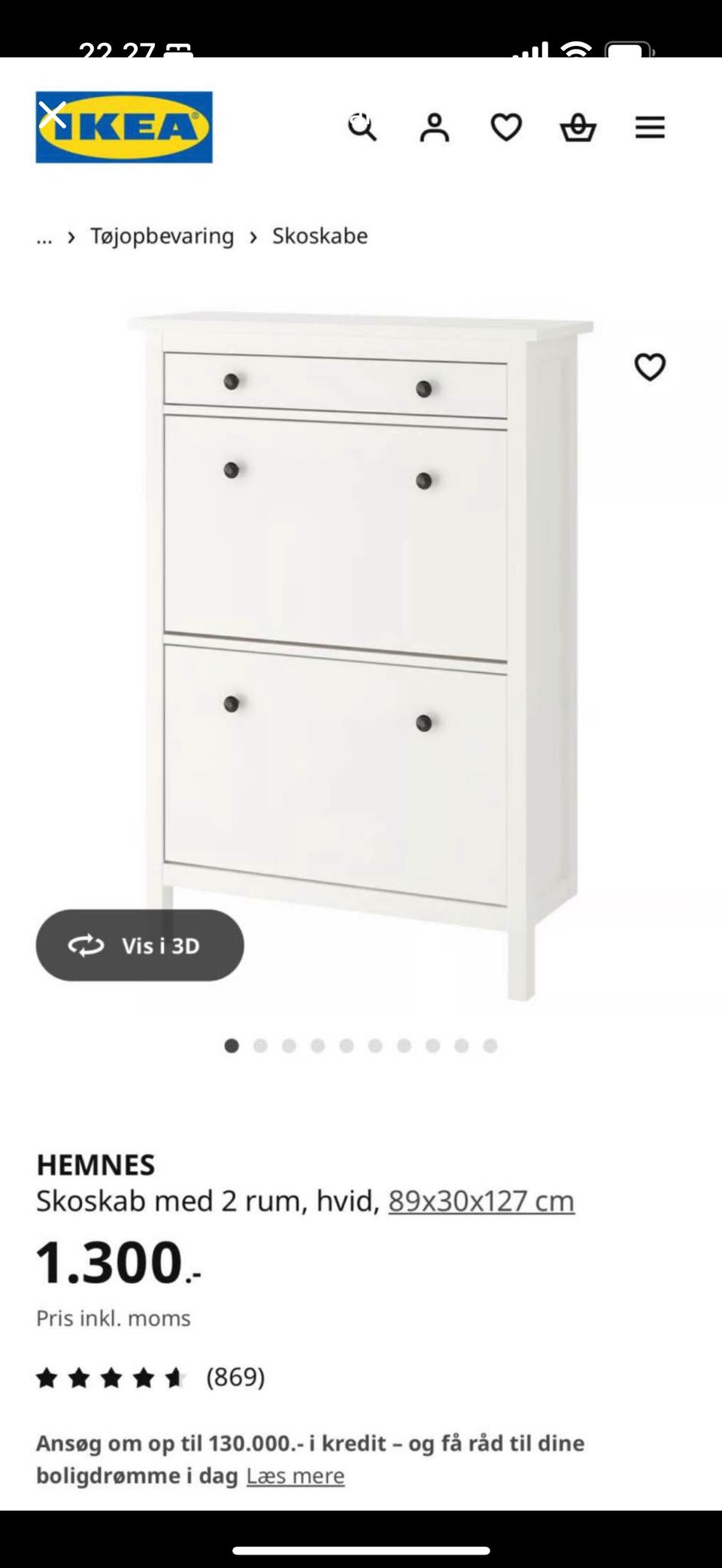This screenshot has width=722, height=1568.
Task: Open the search function
Action: (x=363, y=128)
